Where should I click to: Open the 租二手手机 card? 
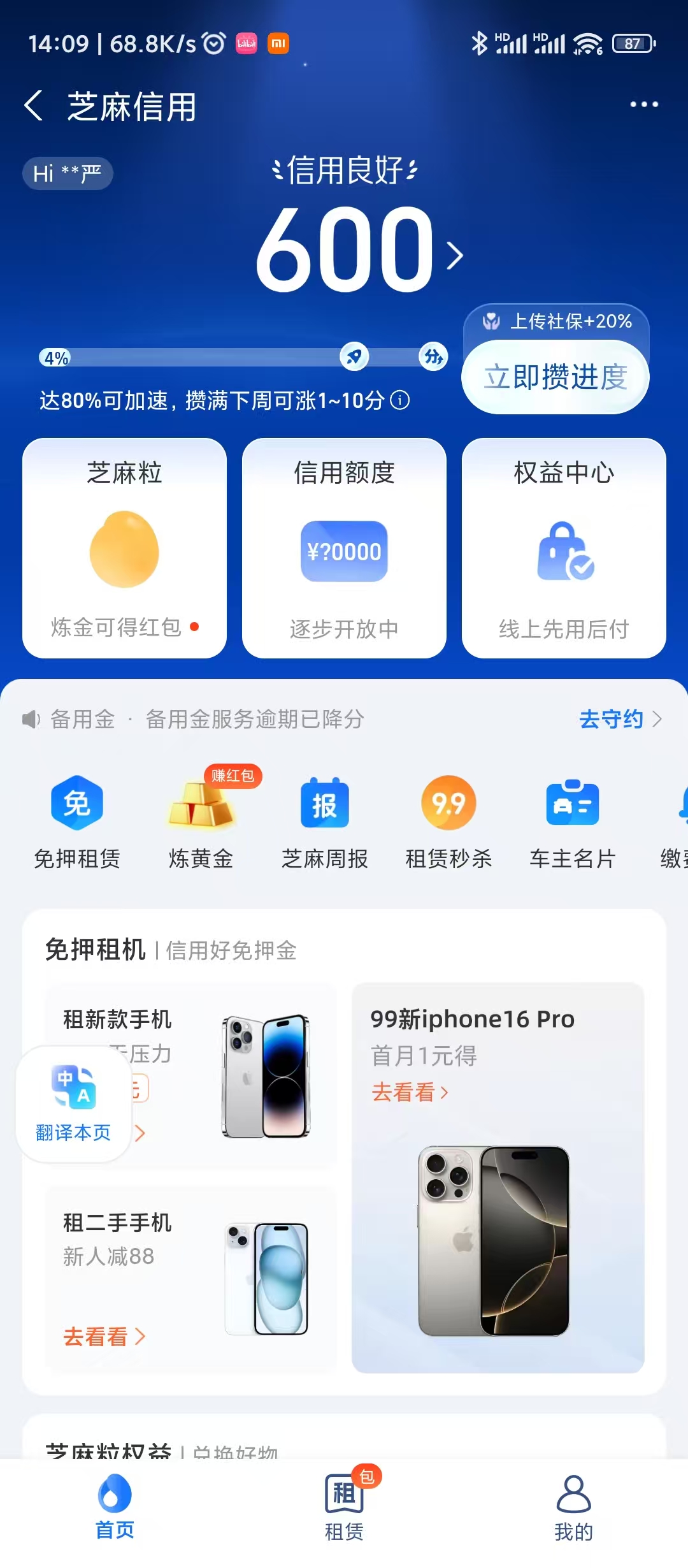tap(190, 1278)
